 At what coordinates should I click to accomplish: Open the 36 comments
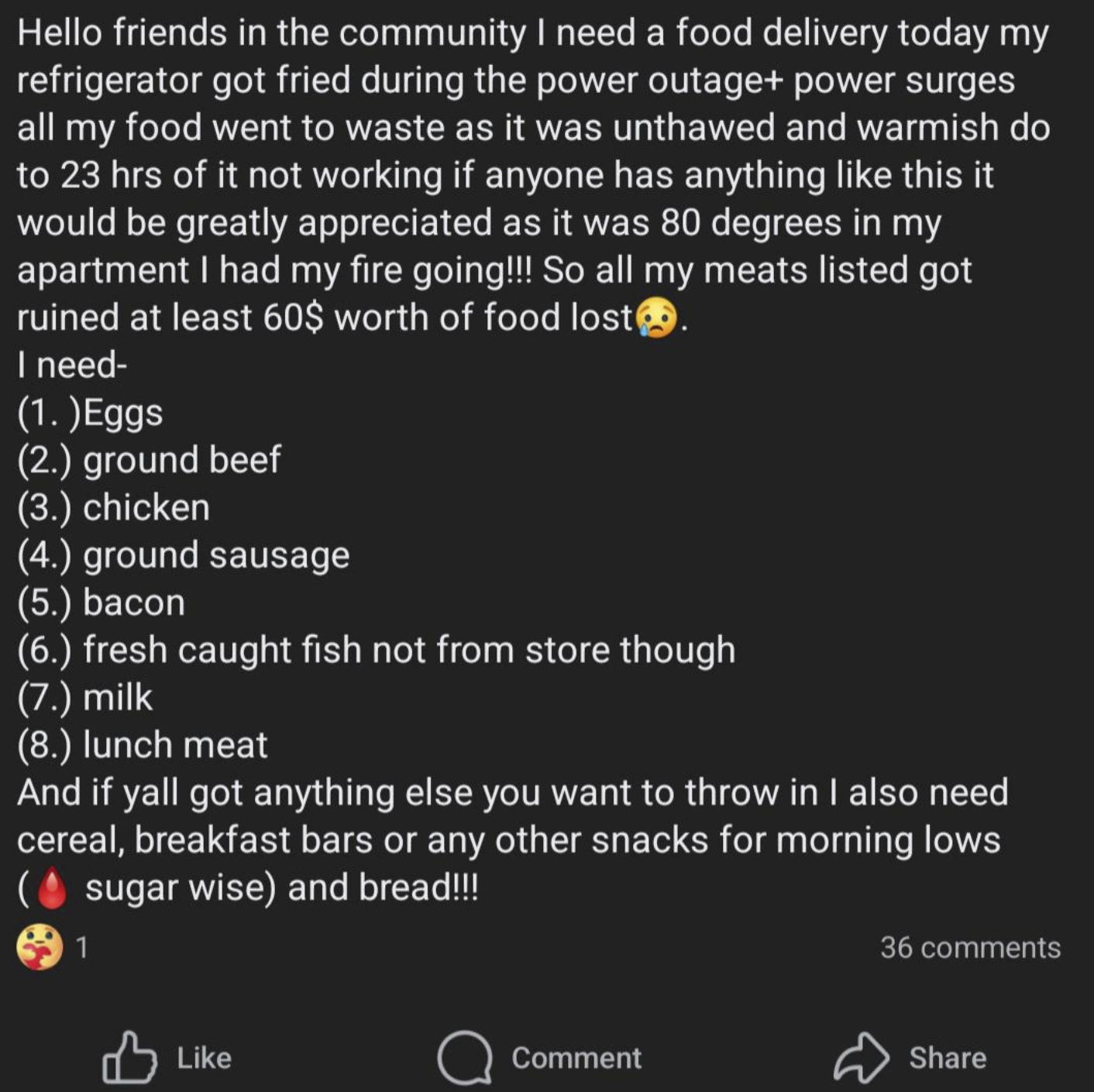coord(970,947)
